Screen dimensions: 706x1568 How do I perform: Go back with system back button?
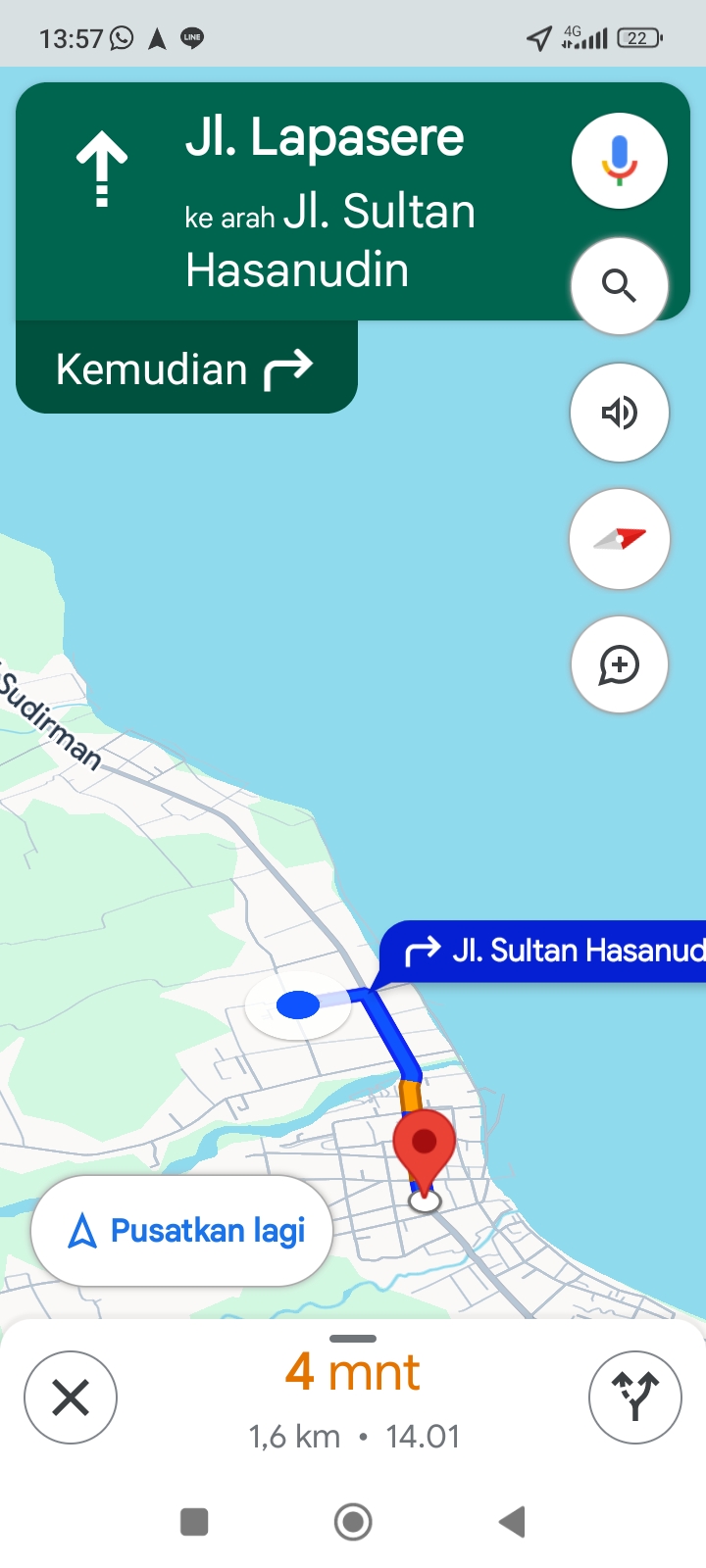(x=512, y=1522)
